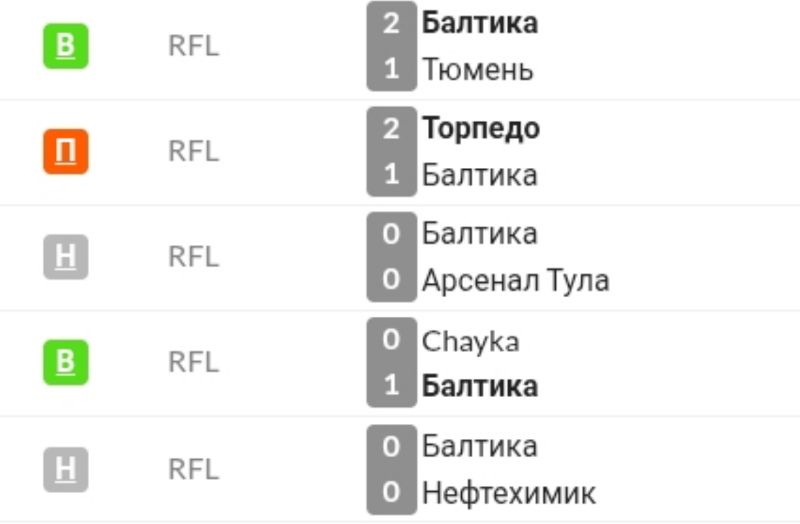This screenshot has width=800, height=524.
Task: Open the Chayka vs Балтика match
Action: pos(478,363)
